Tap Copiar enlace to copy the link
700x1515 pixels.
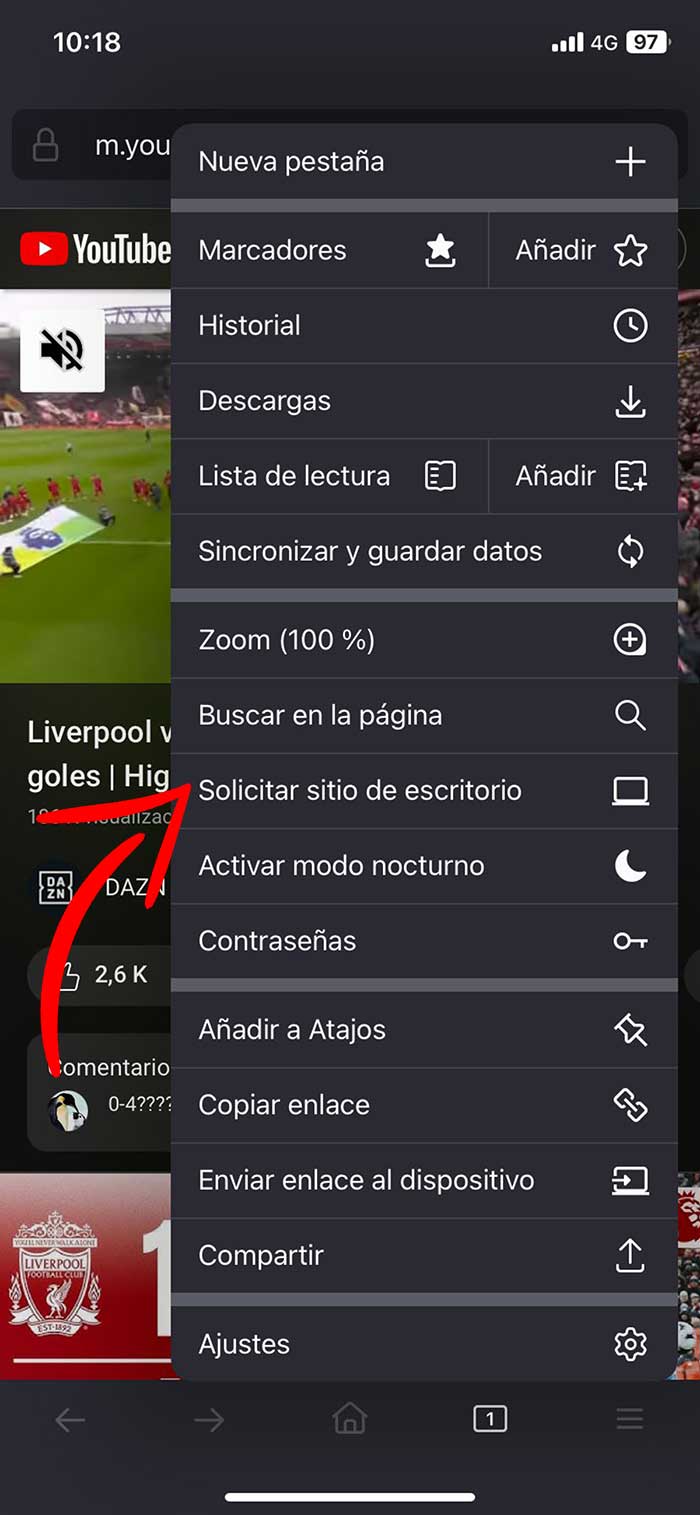[x=423, y=1105]
